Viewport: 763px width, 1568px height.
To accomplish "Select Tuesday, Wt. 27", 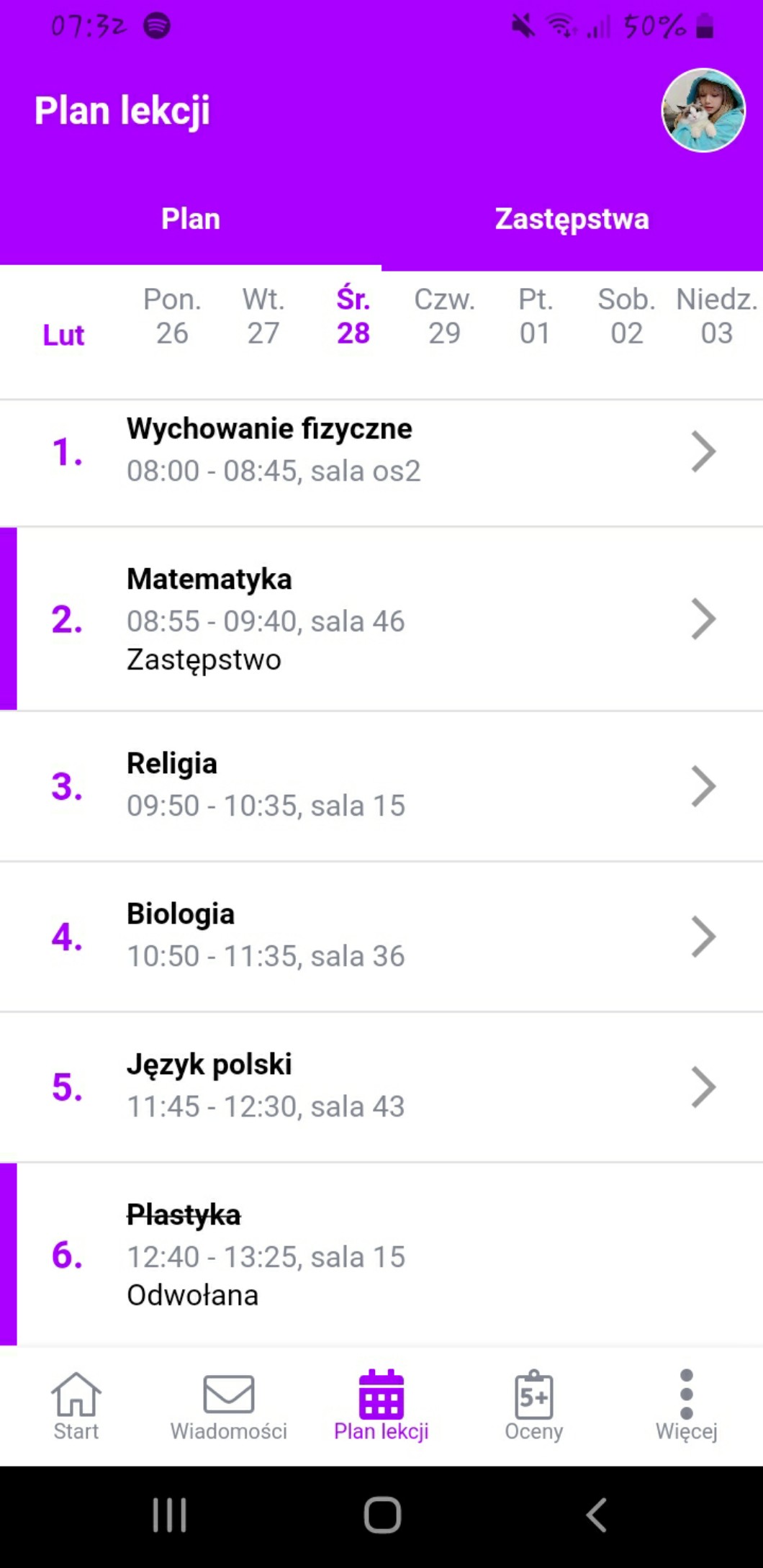I will [263, 317].
